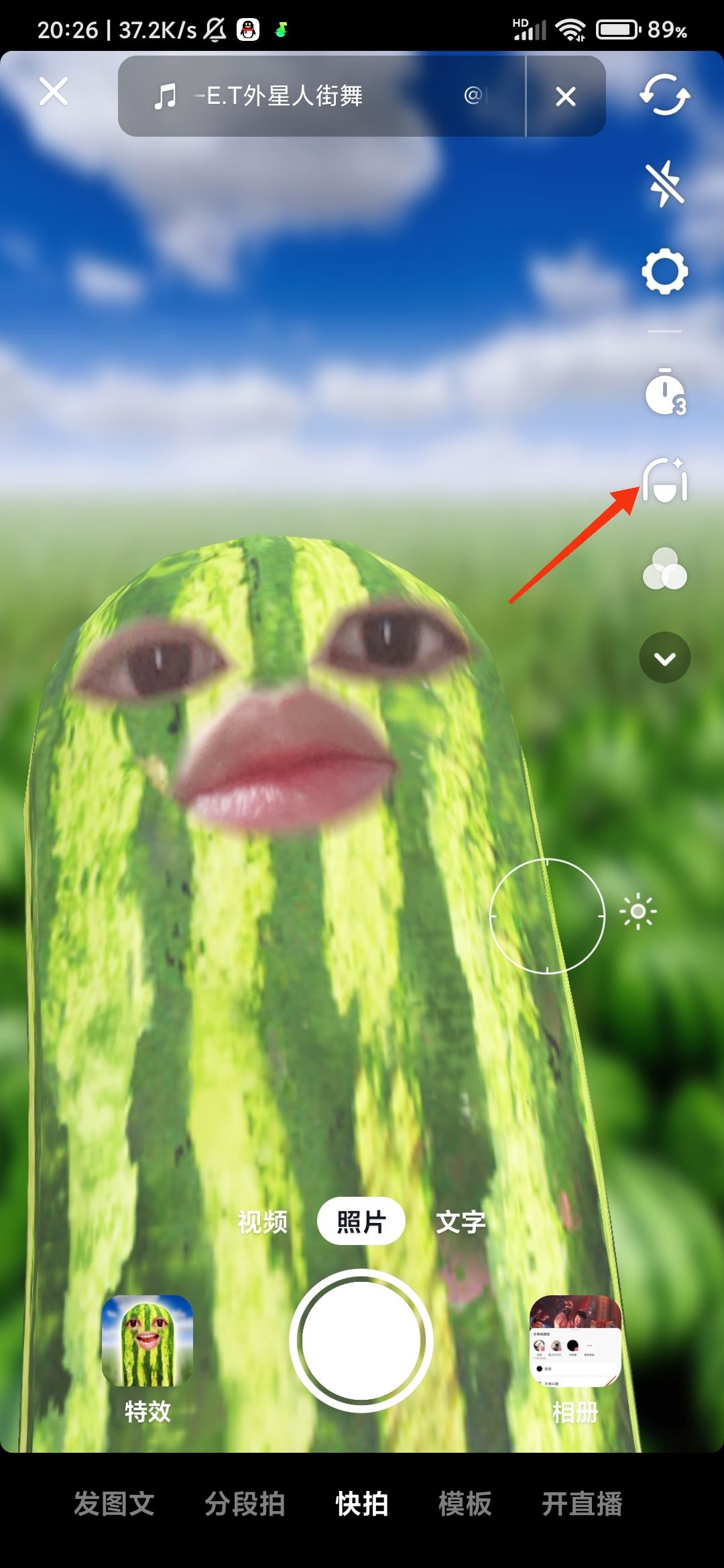Switch to 文字 text mode

(462, 1221)
